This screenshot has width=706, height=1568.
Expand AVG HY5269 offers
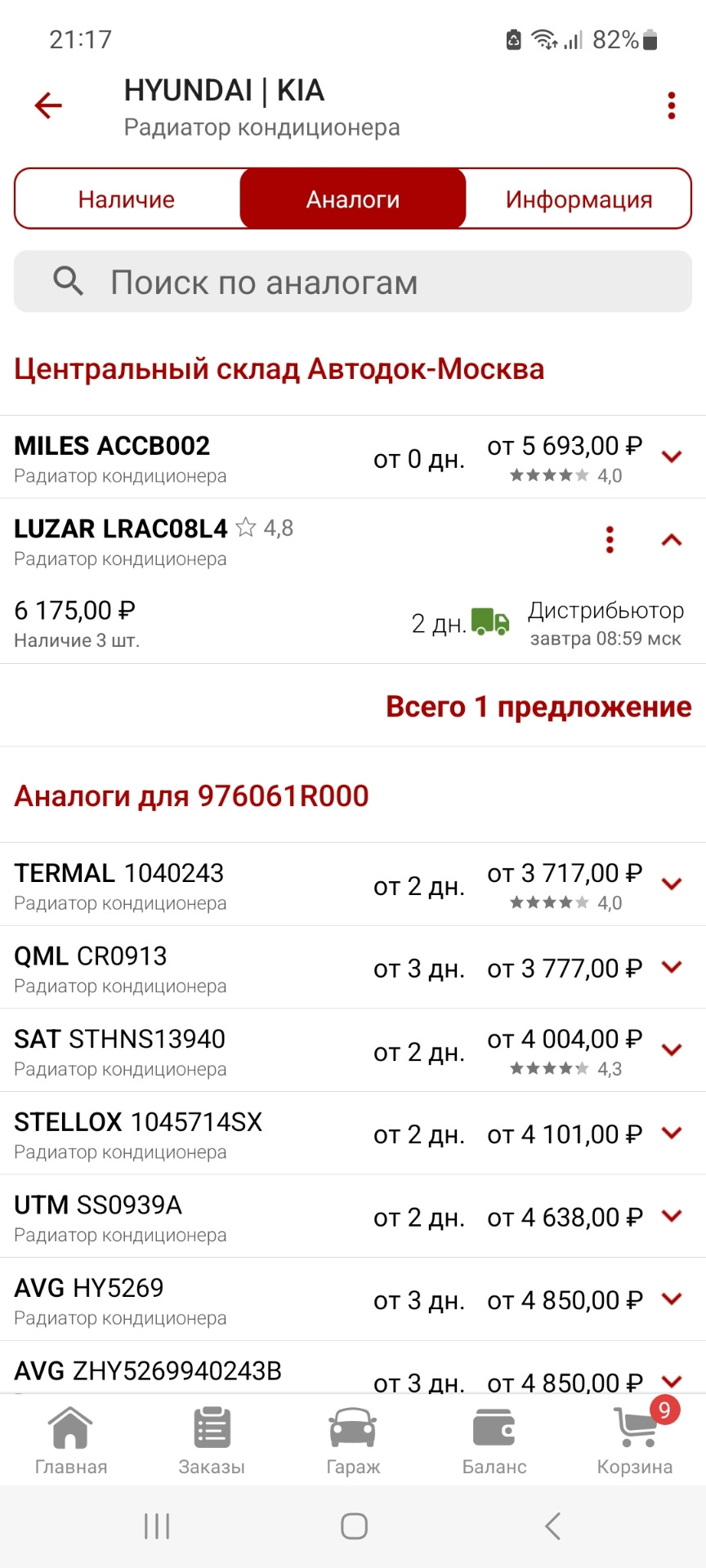coord(672,1298)
